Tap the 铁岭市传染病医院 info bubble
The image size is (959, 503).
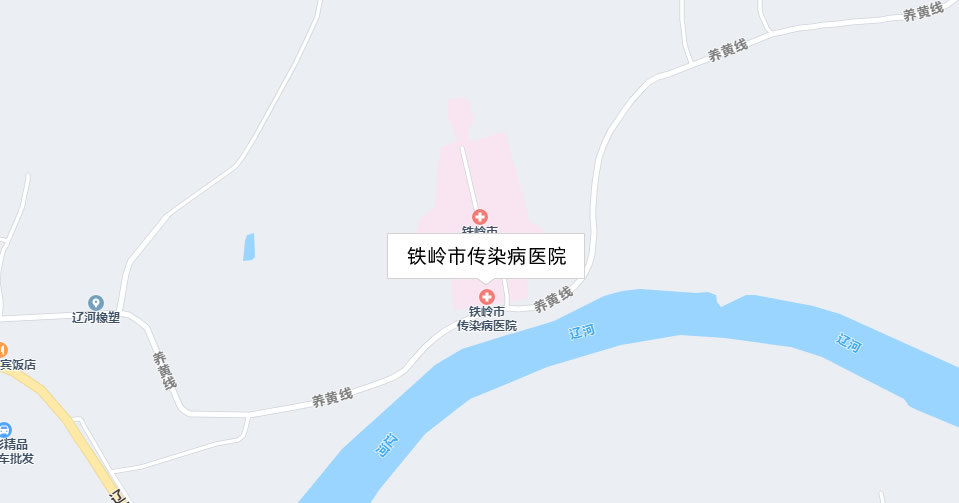click(x=486, y=256)
